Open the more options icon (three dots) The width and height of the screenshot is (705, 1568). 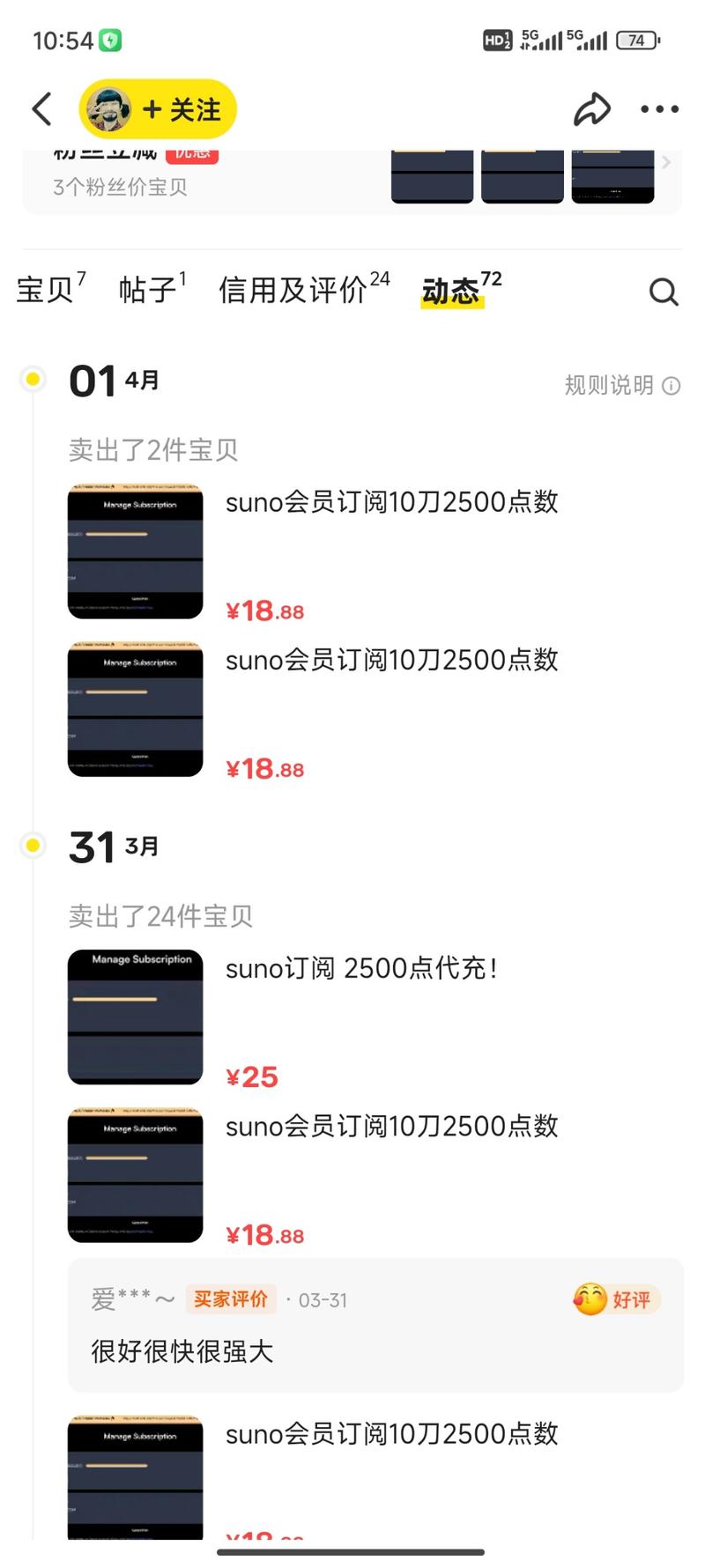[x=658, y=109]
